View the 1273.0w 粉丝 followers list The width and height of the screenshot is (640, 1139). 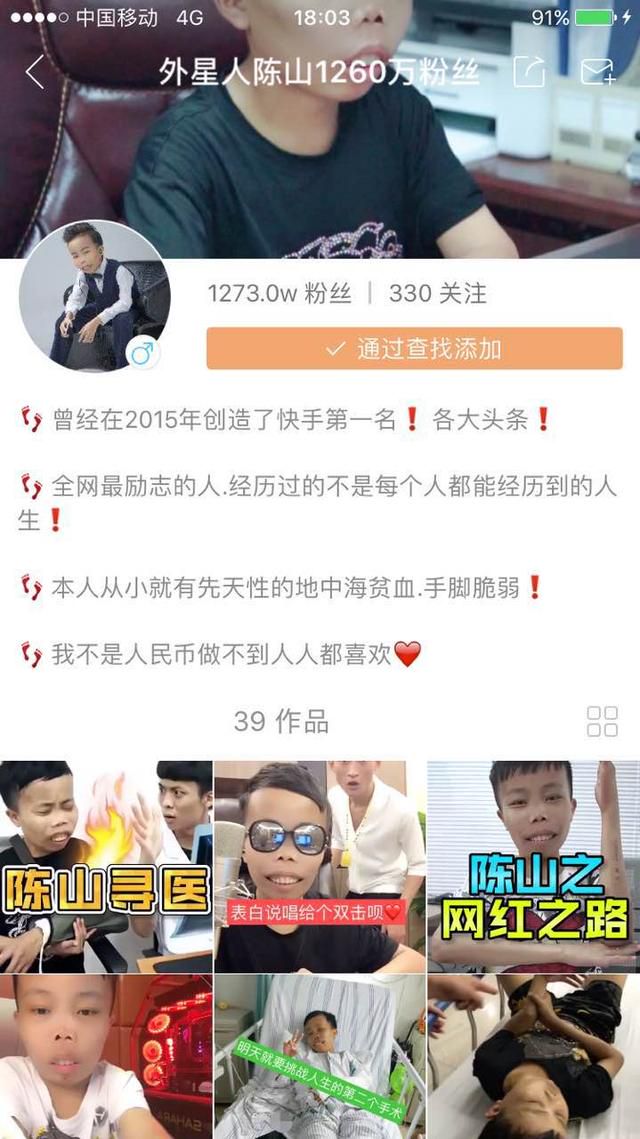[x=279, y=294]
